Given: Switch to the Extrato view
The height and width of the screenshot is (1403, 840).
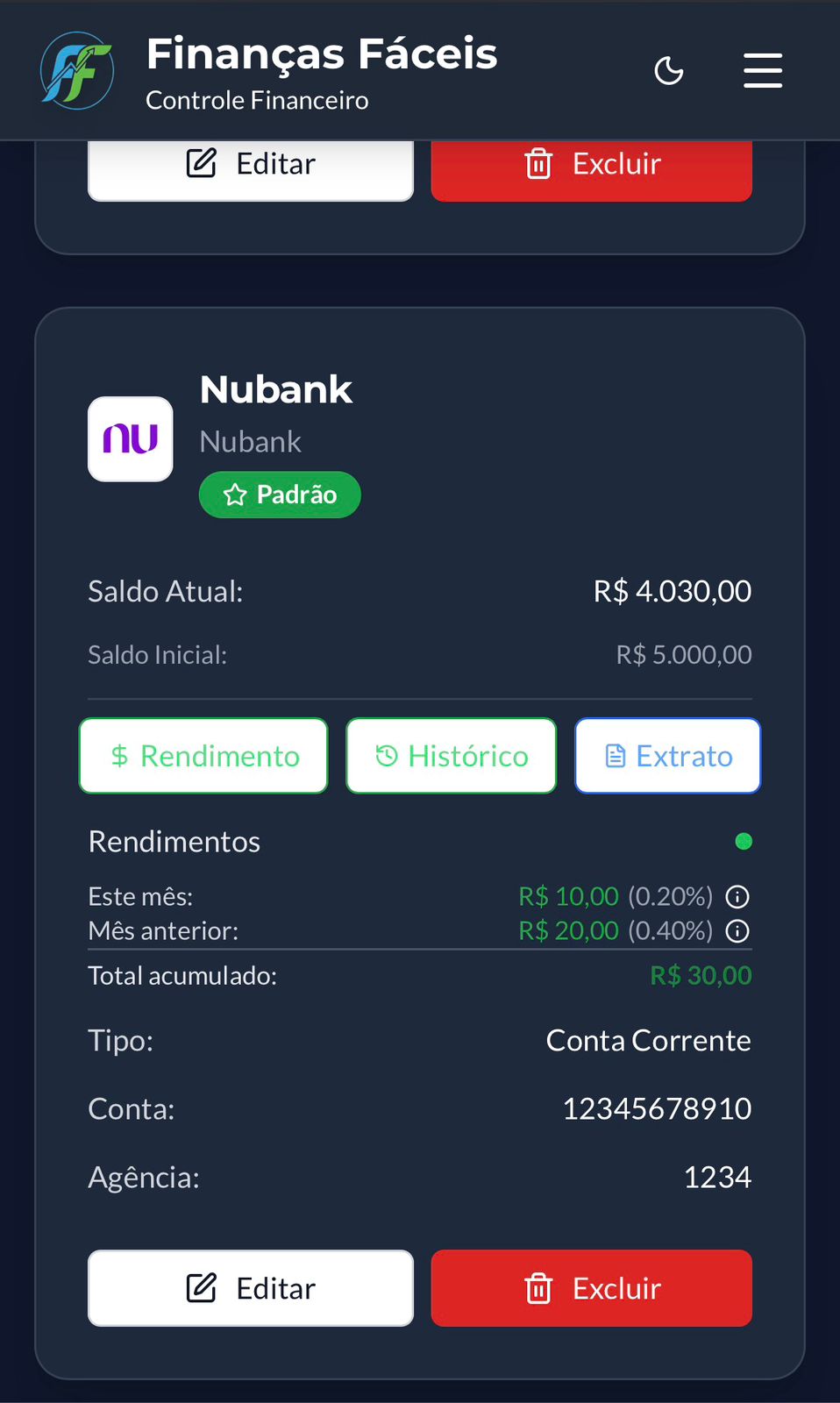Looking at the screenshot, I should [666, 755].
